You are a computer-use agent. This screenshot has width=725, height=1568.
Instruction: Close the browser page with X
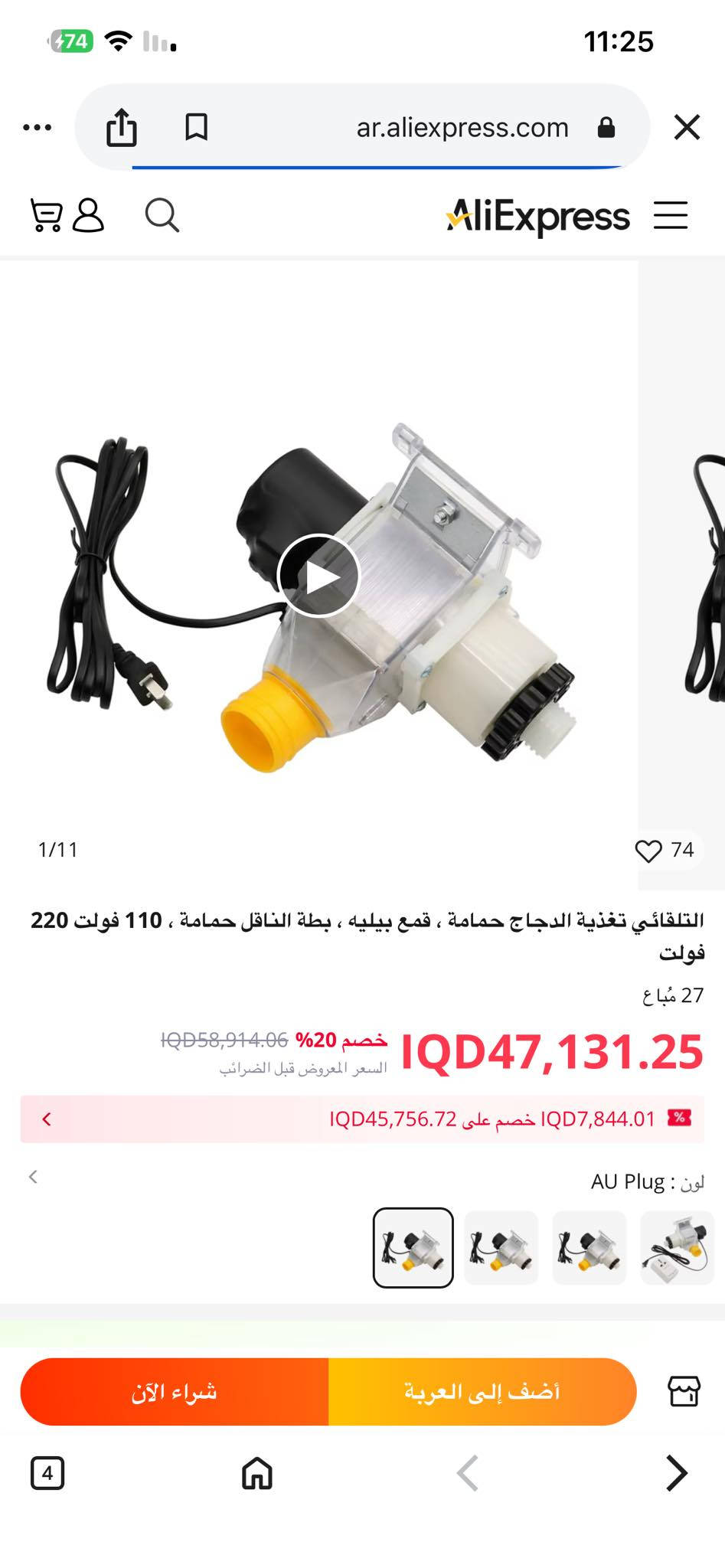pos(687,127)
